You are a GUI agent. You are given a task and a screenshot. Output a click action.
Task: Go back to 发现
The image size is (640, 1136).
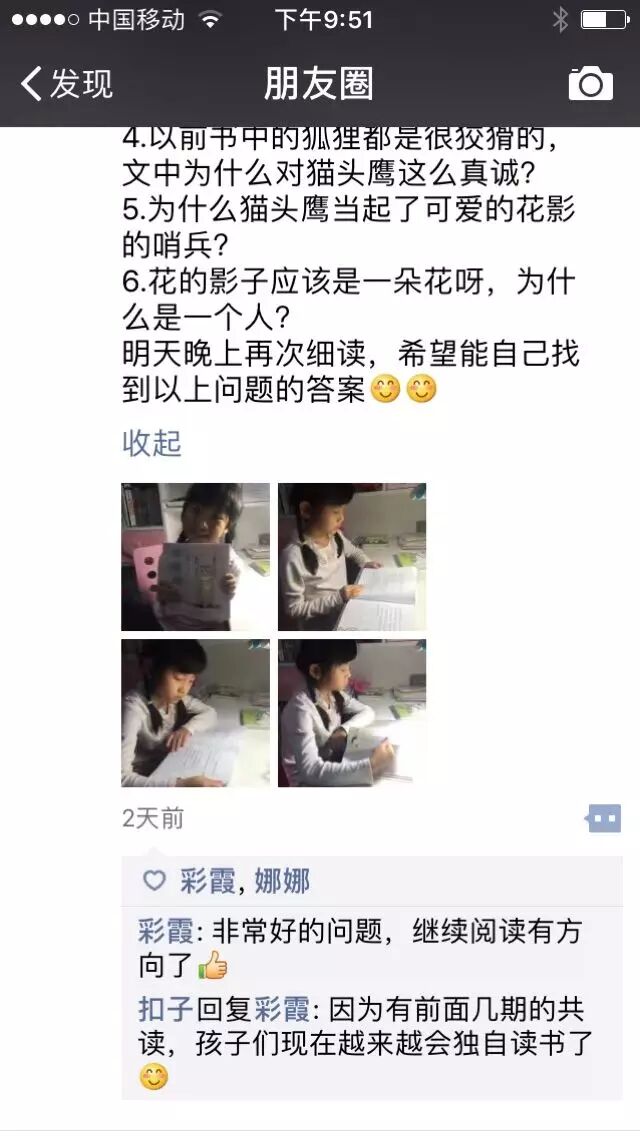[68, 84]
